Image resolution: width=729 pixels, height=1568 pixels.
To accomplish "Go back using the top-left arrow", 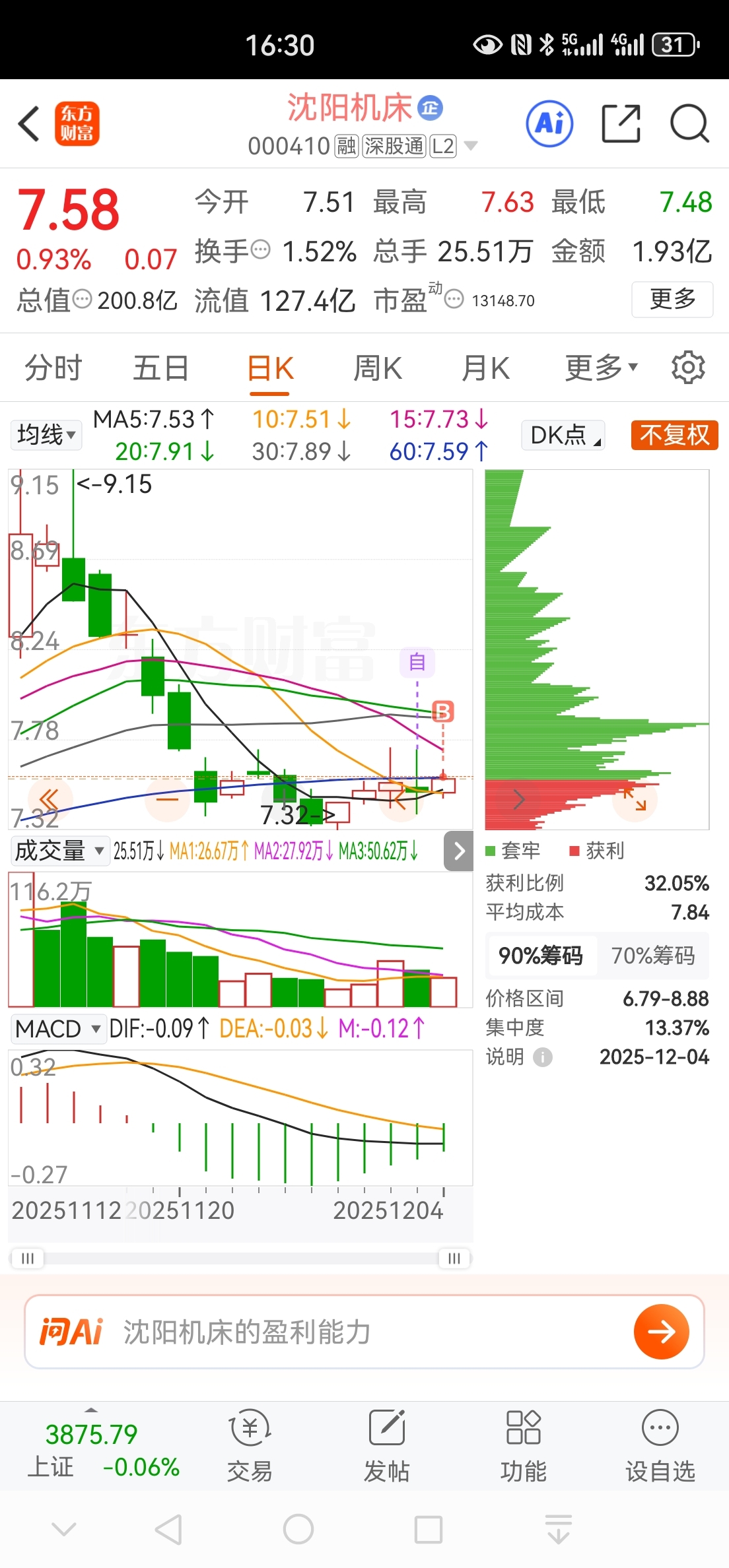I will 30,123.
